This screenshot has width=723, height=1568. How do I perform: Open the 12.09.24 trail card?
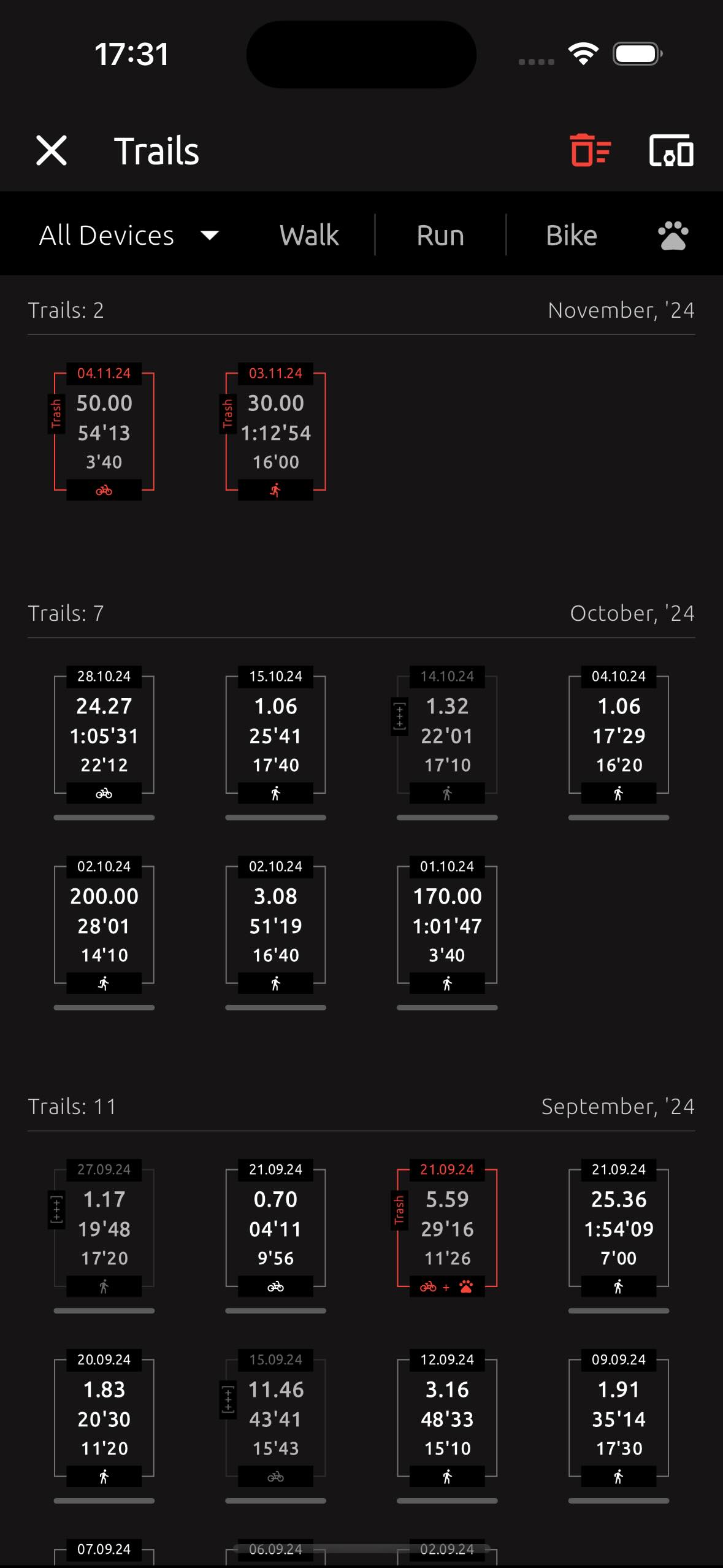[x=447, y=1418]
